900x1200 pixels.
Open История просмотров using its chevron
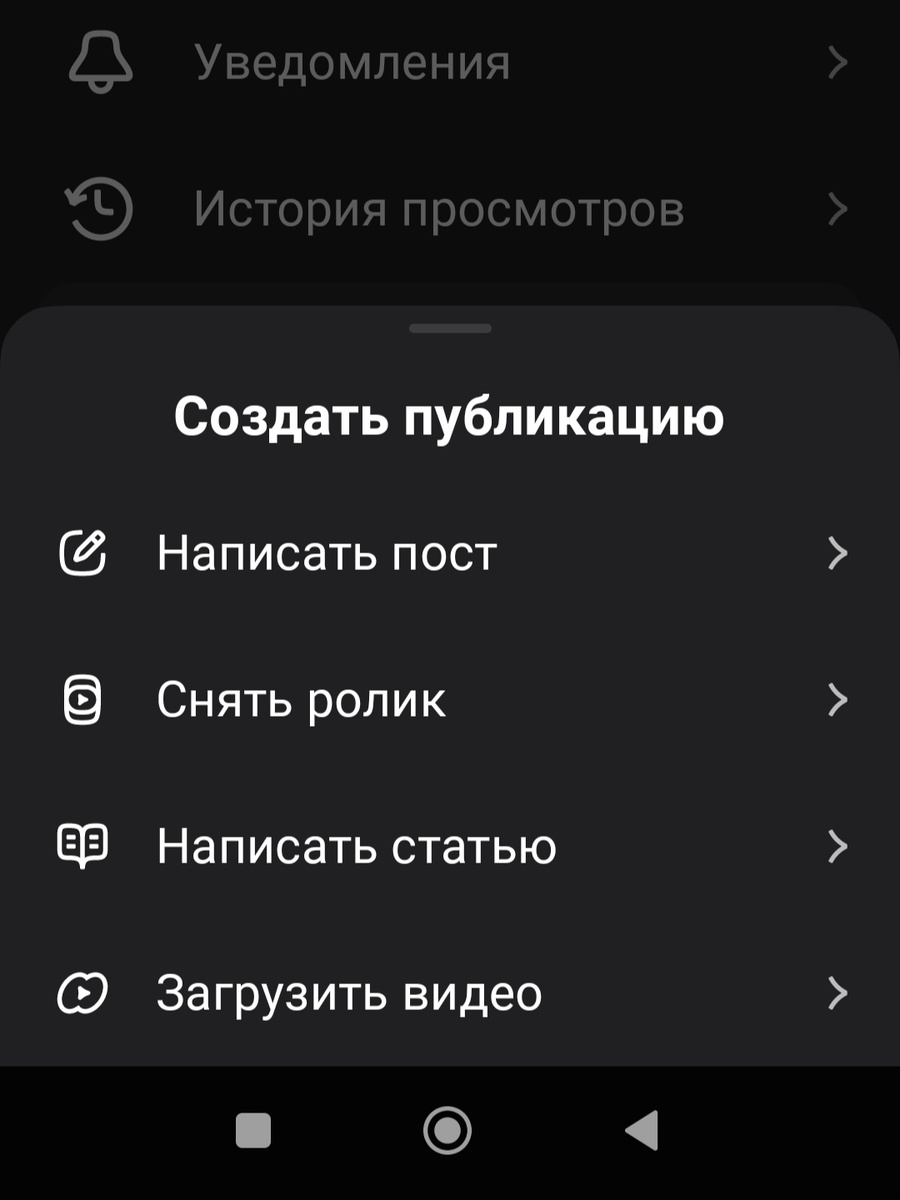(x=840, y=209)
